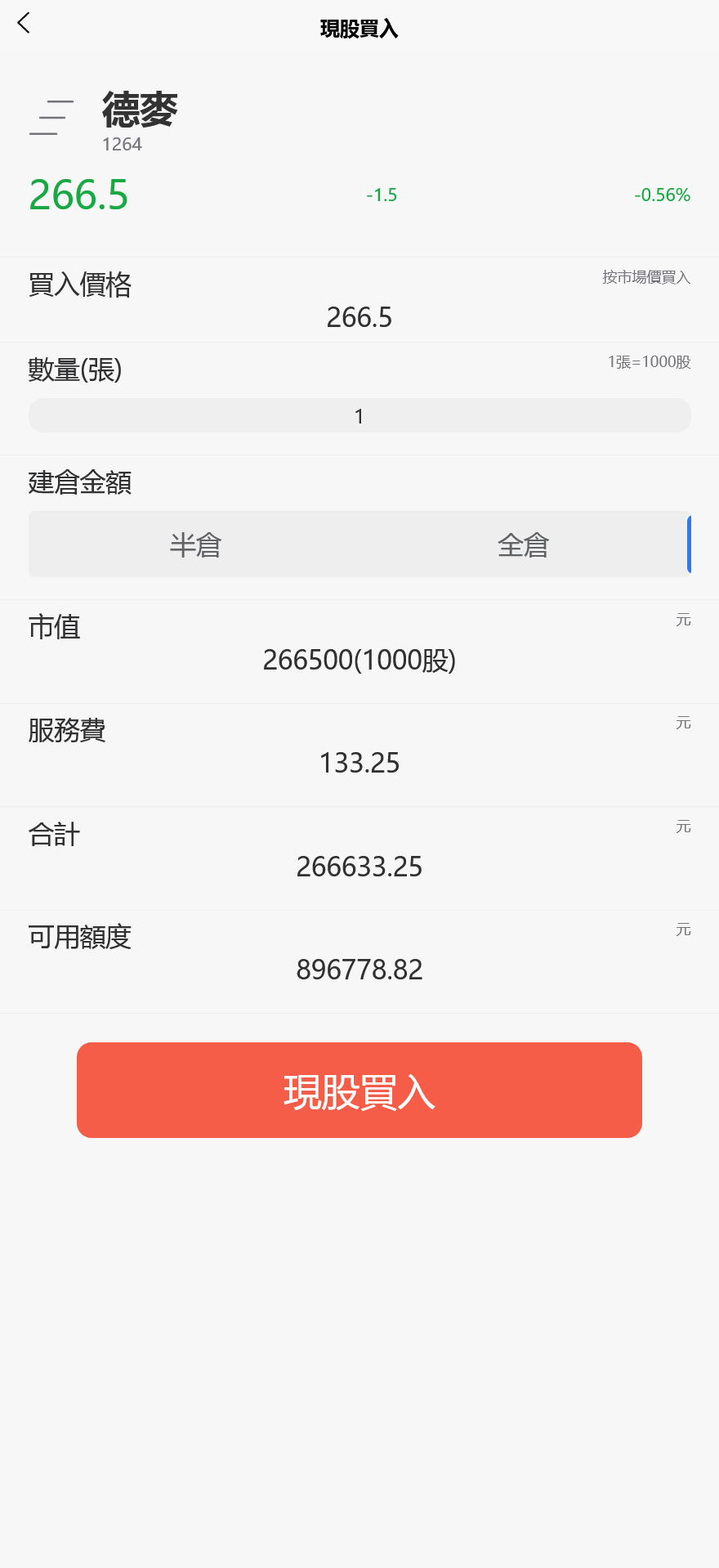Click the blue position slider segment

point(690,544)
